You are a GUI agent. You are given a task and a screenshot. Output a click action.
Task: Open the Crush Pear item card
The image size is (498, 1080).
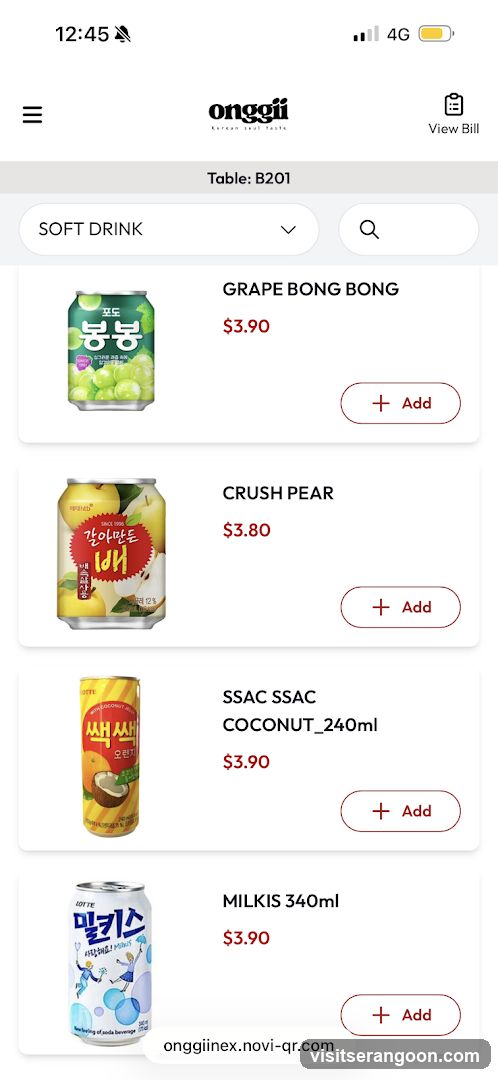pyautogui.click(x=249, y=554)
